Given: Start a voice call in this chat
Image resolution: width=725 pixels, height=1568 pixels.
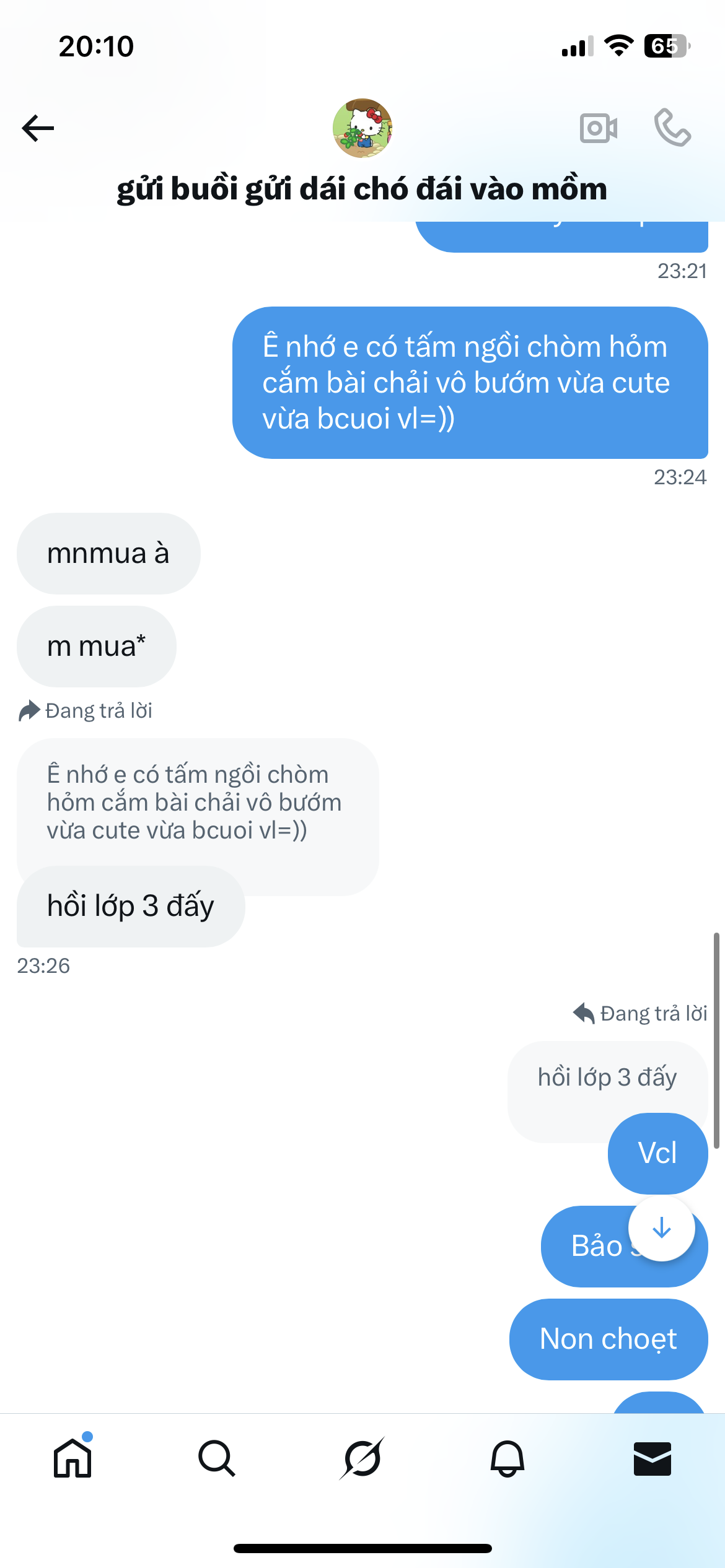Looking at the screenshot, I should 672,128.
